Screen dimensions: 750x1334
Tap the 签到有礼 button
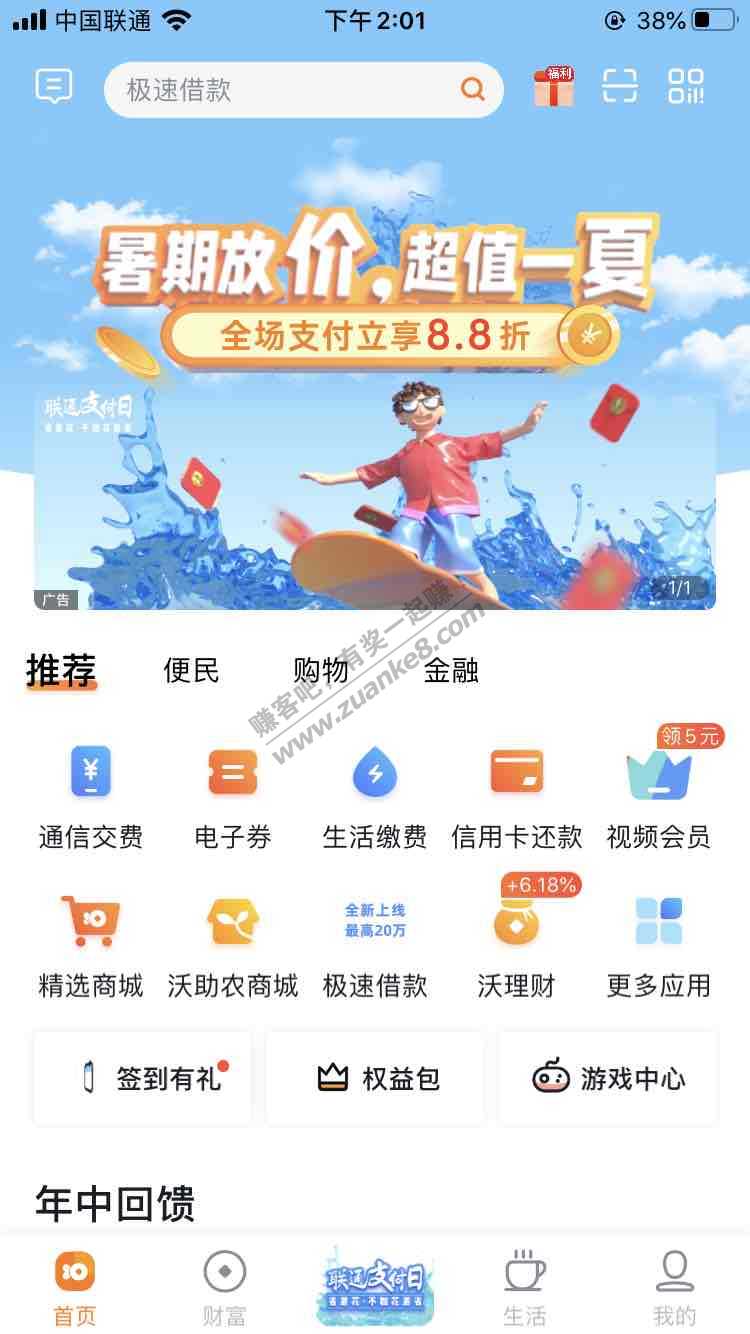pyautogui.click(x=143, y=1078)
